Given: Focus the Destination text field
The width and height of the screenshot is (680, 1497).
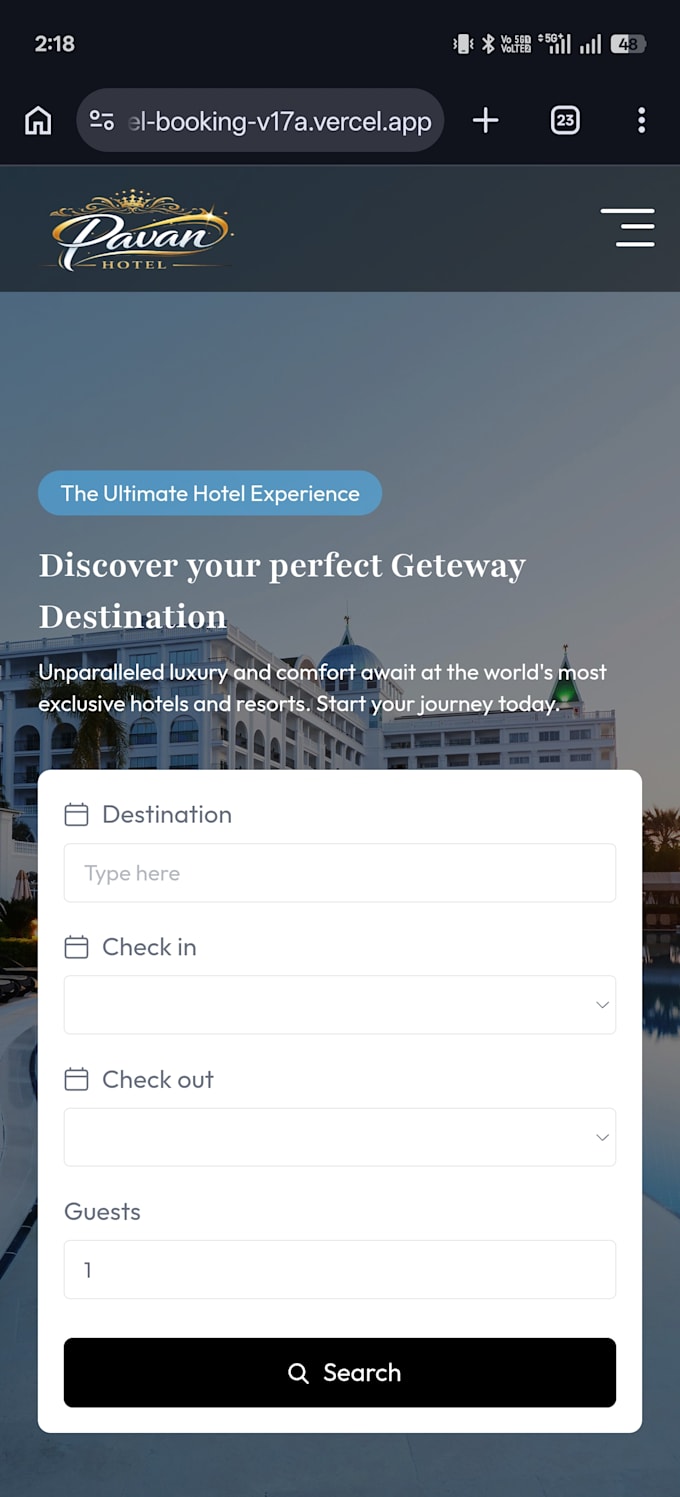Looking at the screenshot, I should 340,873.
